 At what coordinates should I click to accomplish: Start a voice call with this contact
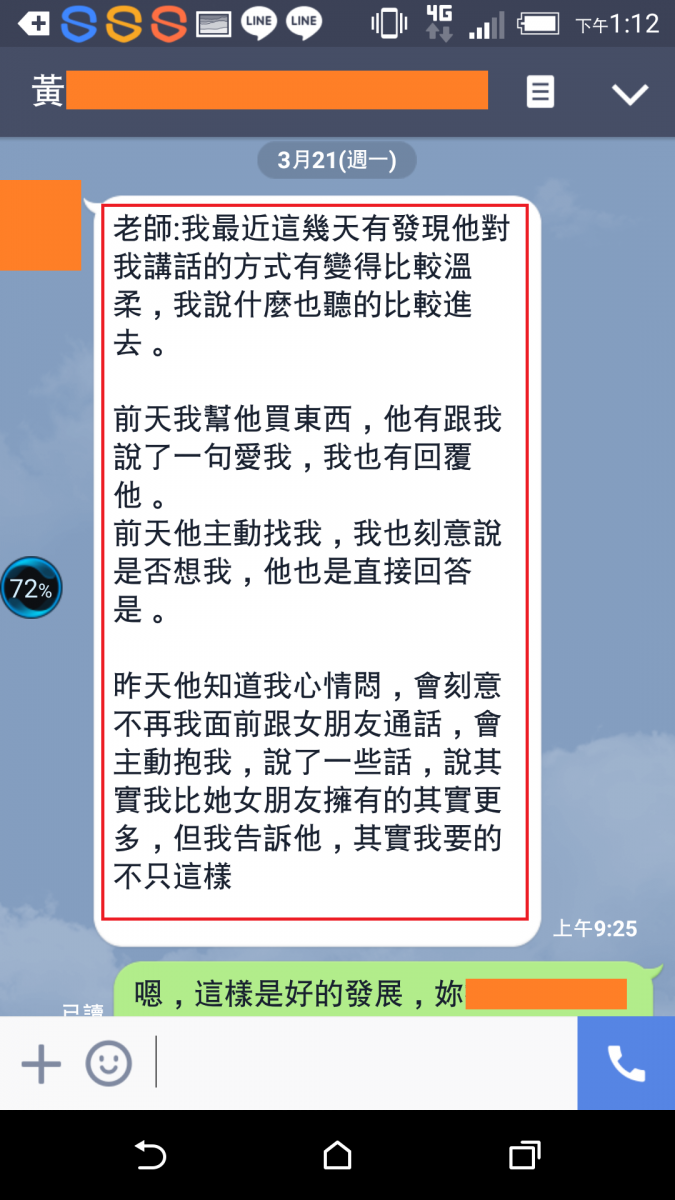(x=626, y=1063)
